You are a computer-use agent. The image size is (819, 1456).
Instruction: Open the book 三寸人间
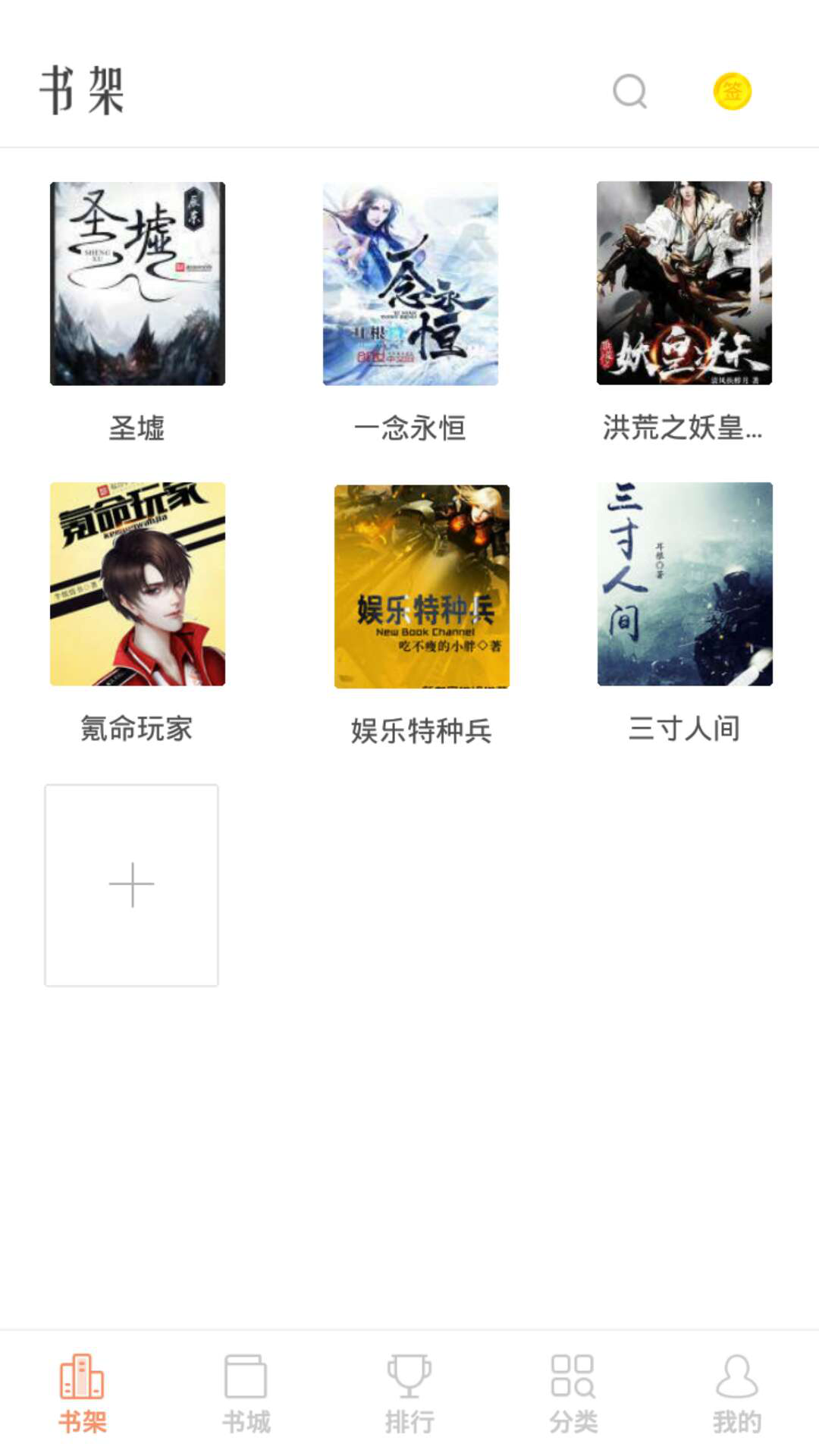click(x=685, y=584)
